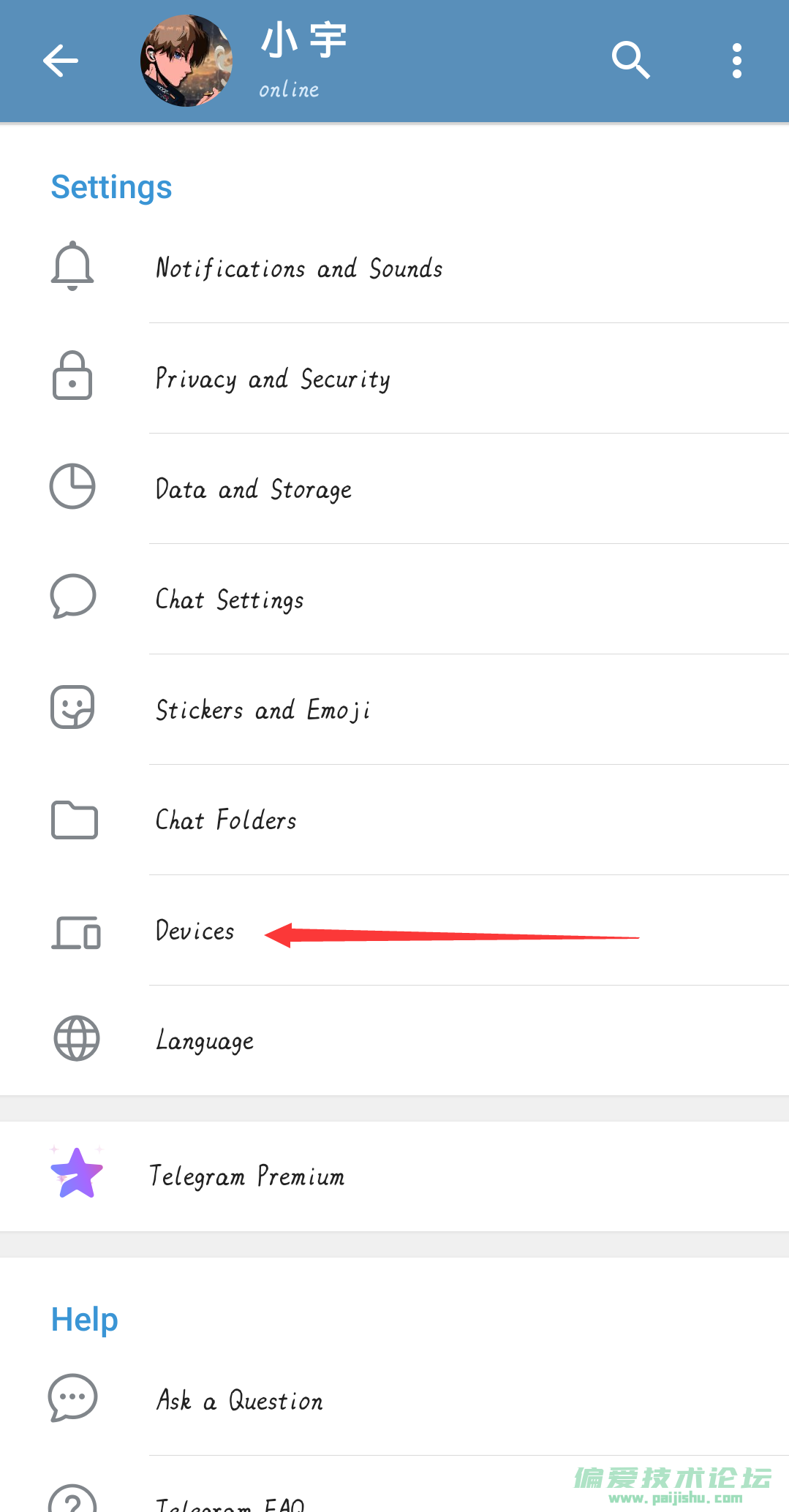The width and height of the screenshot is (789, 1512).
Task: Open the search icon in header
Action: (630, 60)
